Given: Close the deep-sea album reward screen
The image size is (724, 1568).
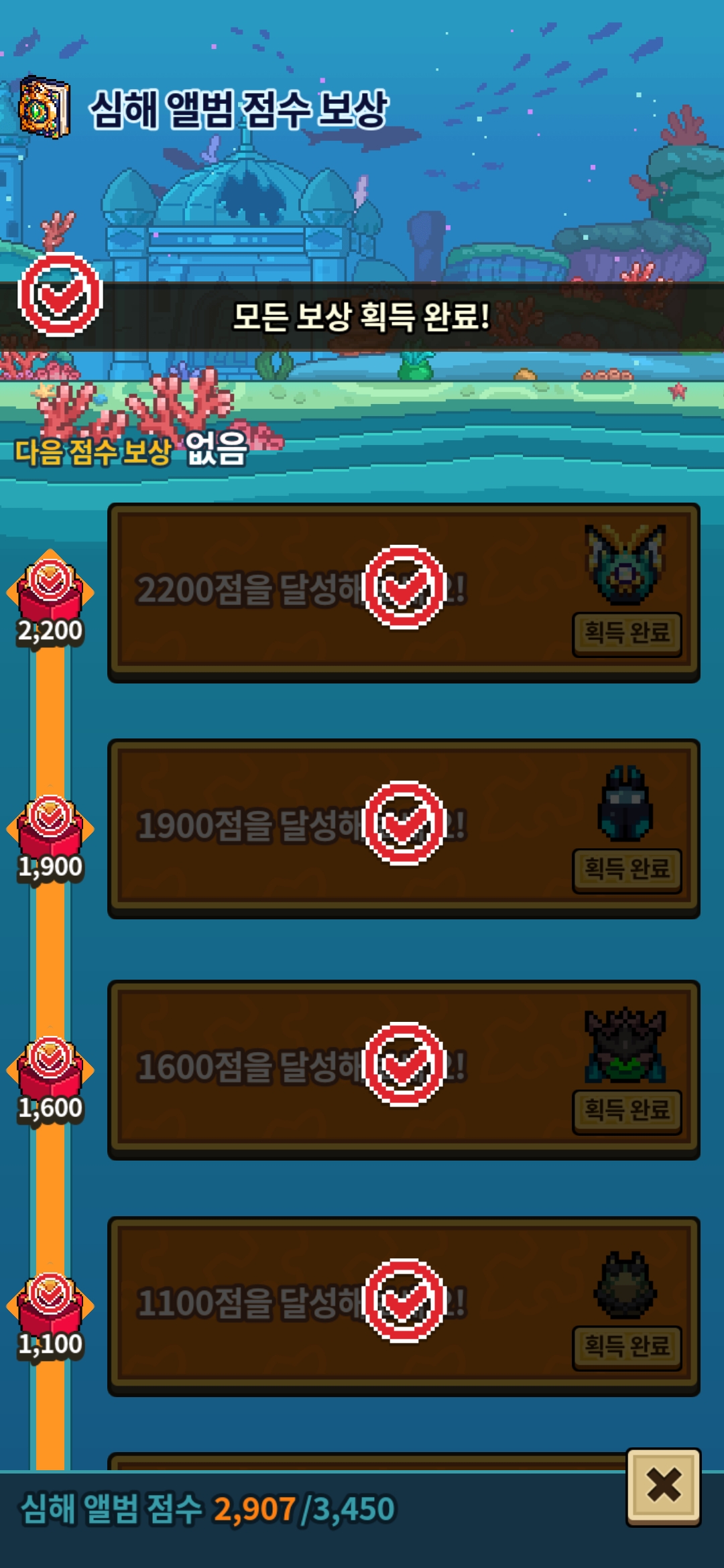Looking at the screenshot, I should (x=664, y=1486).
